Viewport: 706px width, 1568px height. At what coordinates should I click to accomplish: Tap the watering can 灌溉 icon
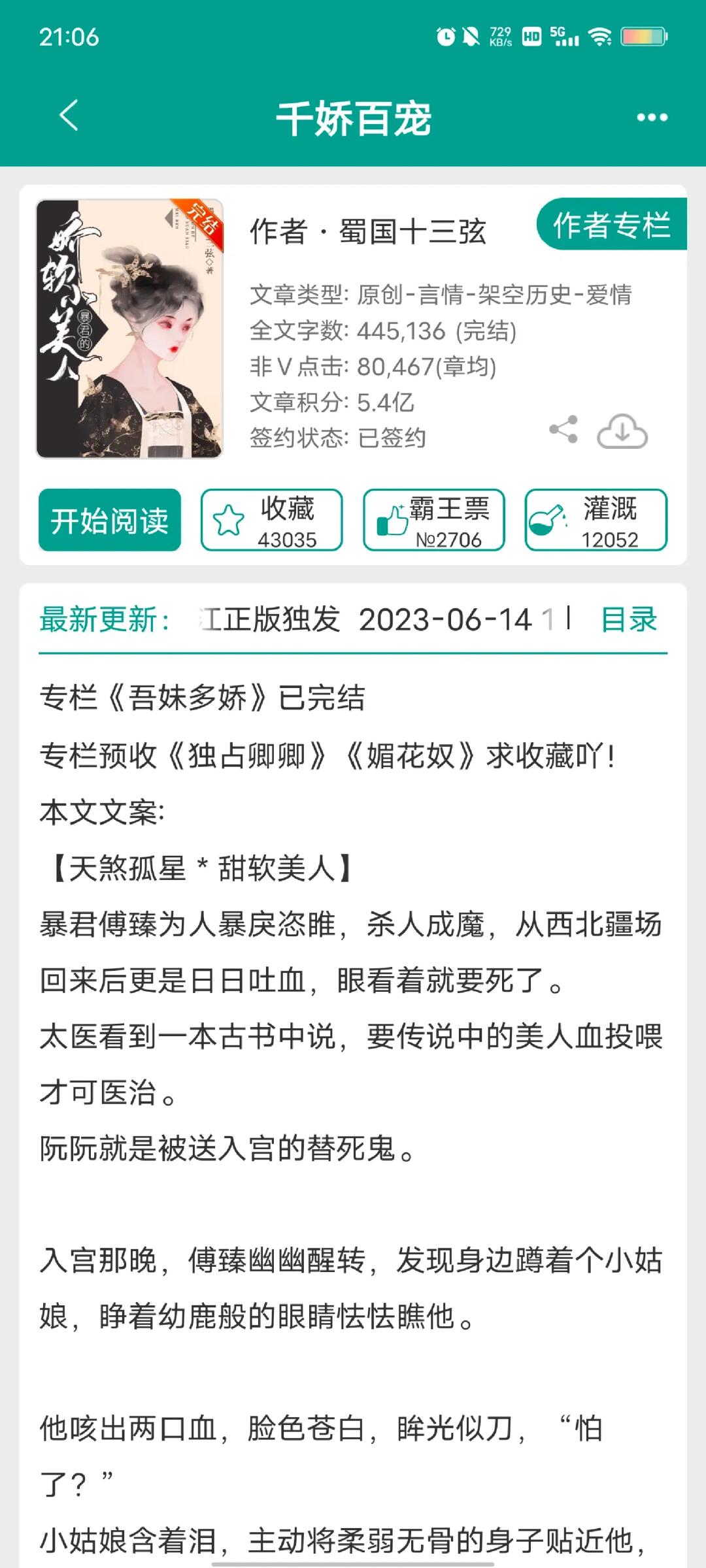pos(550,516)
